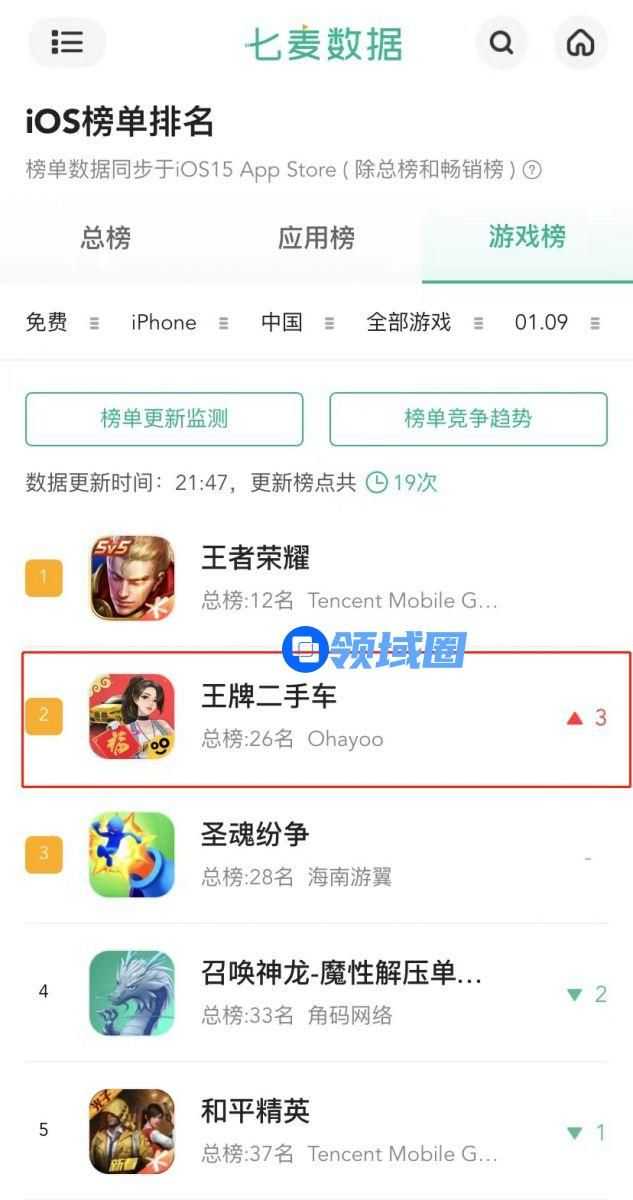Open the help icon beside the sync note
This screenshot has height=1200, width=633.
coord(532,170)
